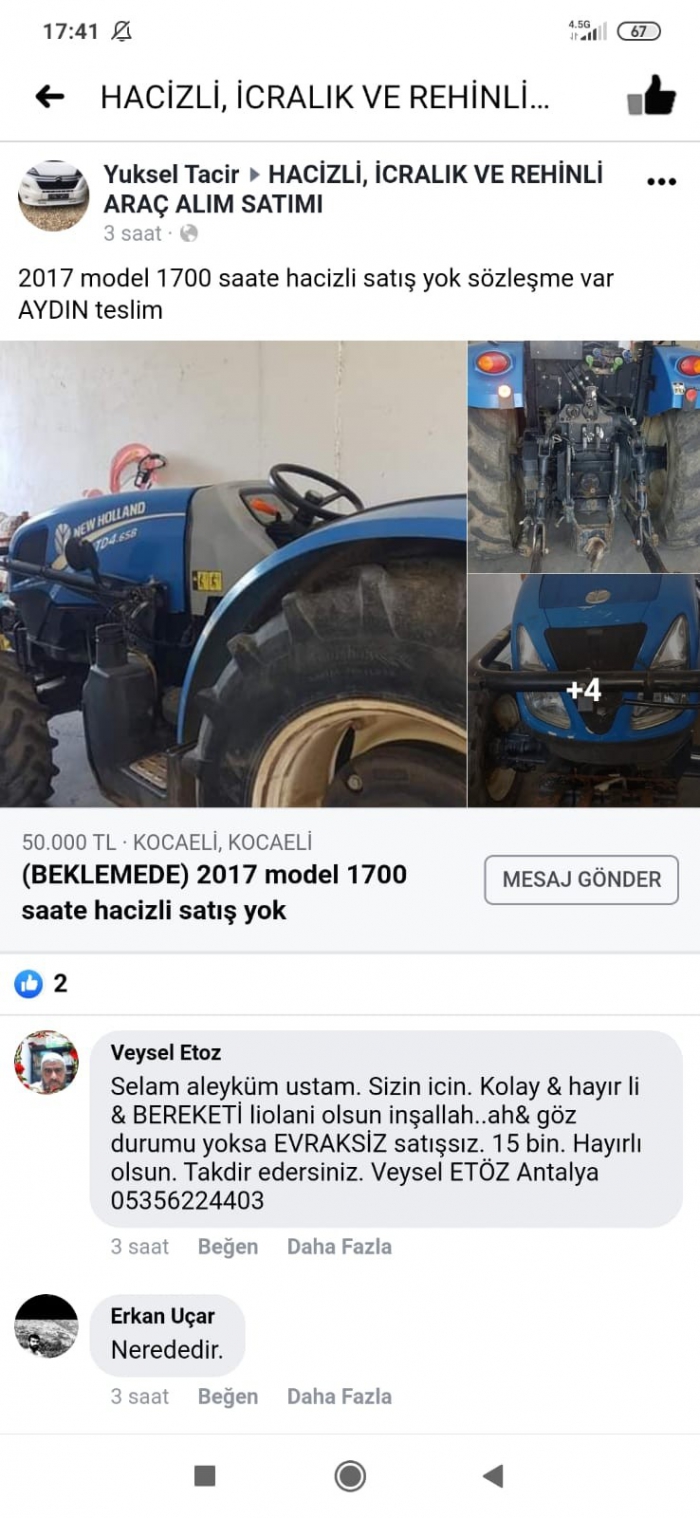This screenshot has width=700, height=1518.
Task: Open the post's three-dot overflow menu
Action: tap(661, 182)
